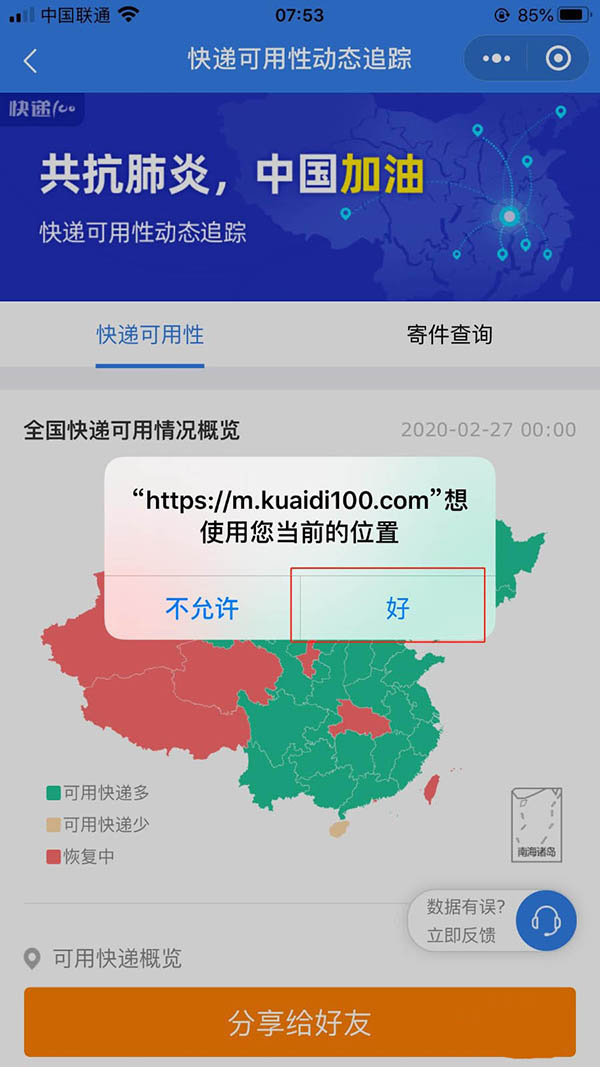Screen dimensions: 600x1067
Task: Open the 数据有误 立即反馈 feedback button
Action: coord(492,921)
